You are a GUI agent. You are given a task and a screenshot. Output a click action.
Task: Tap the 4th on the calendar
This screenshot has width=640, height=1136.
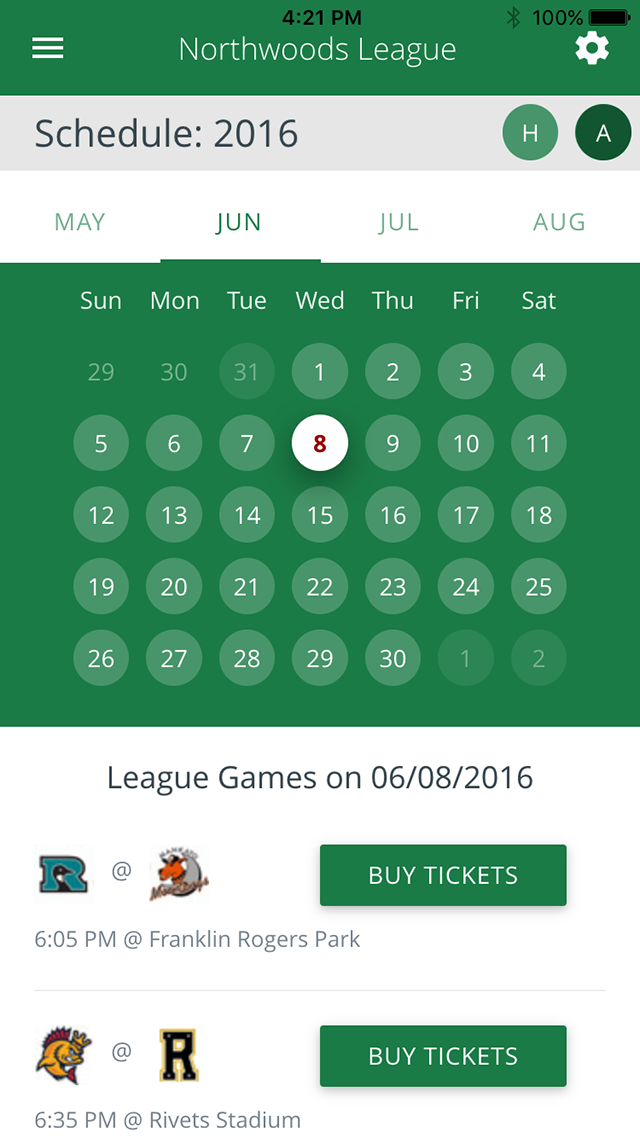[539, 372]
